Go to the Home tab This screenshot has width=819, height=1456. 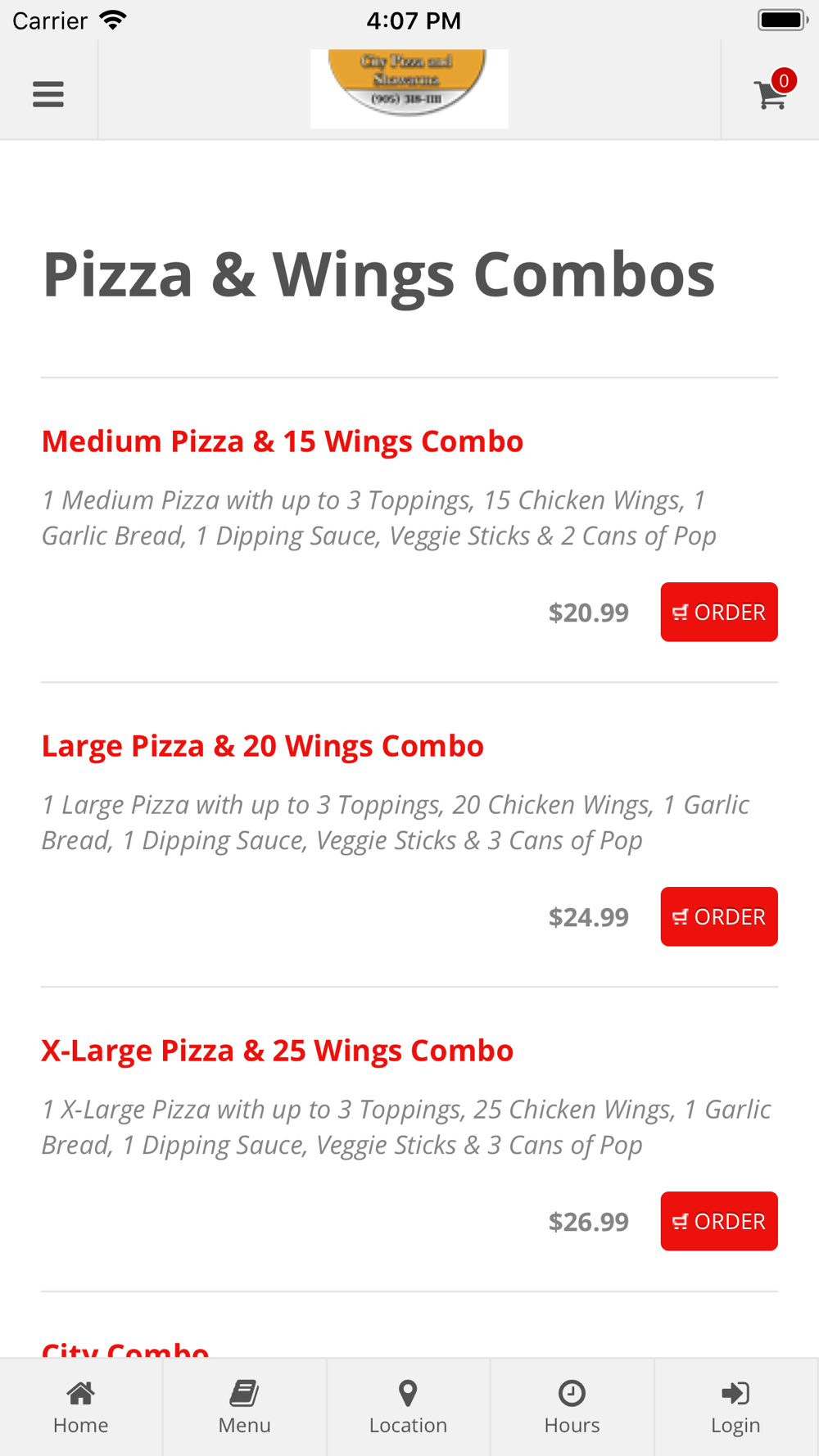(x=81, y=1408)
